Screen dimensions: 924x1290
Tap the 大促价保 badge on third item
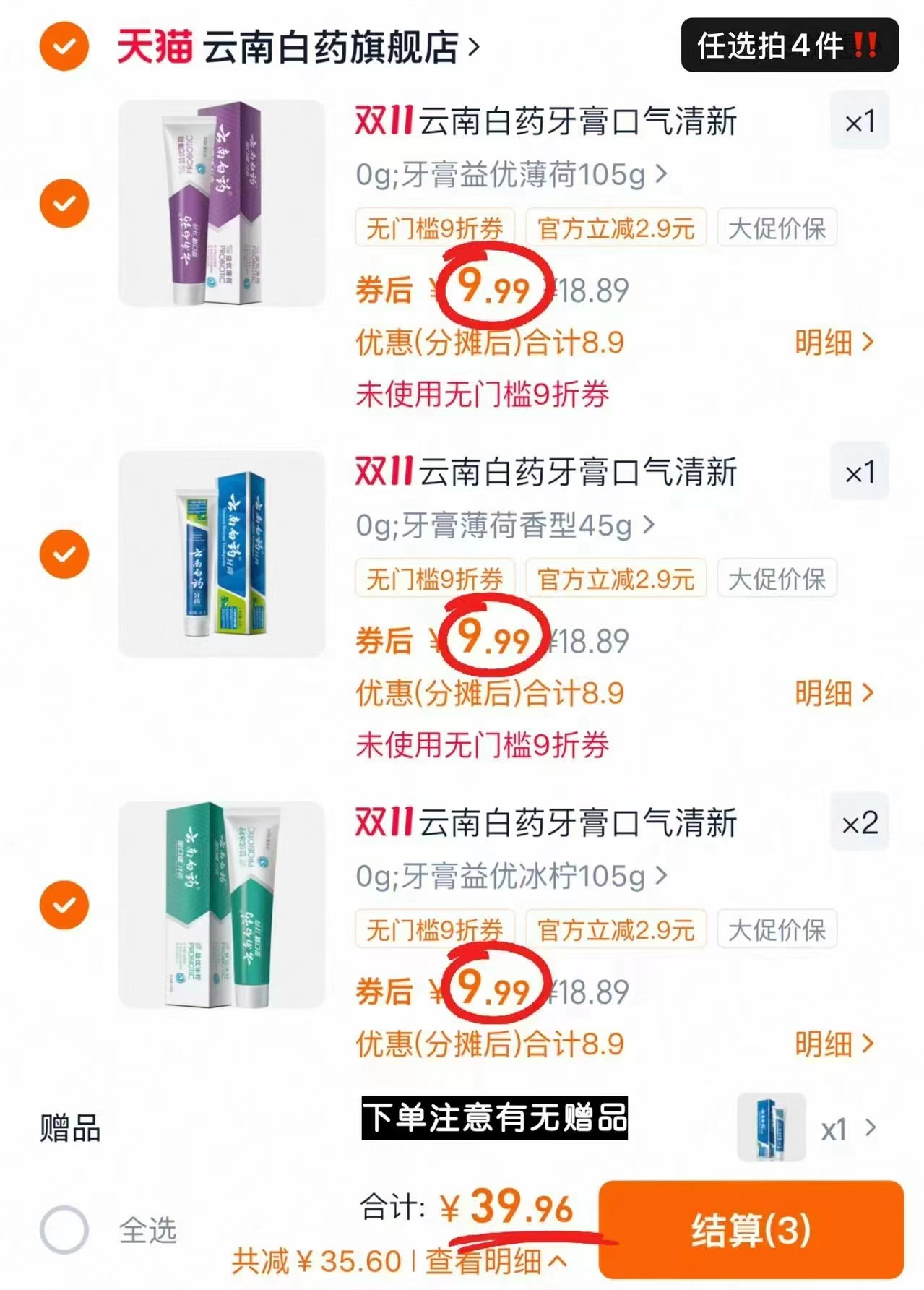(x=776, y=931)
